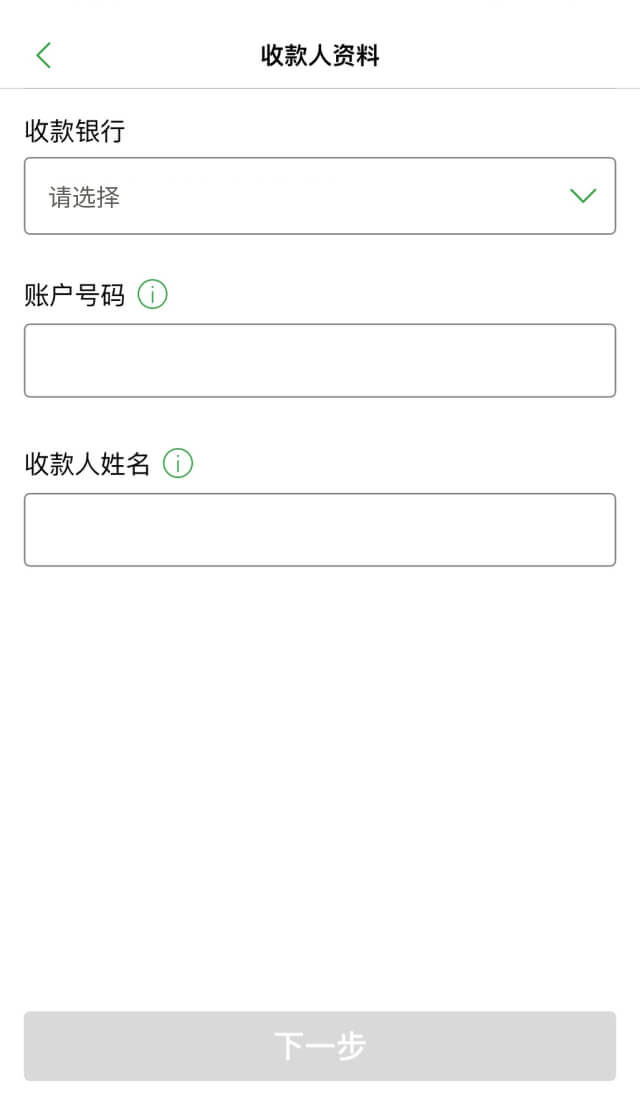Tap the 下一步 button

pyautogui.click(x=320, y=1046)
